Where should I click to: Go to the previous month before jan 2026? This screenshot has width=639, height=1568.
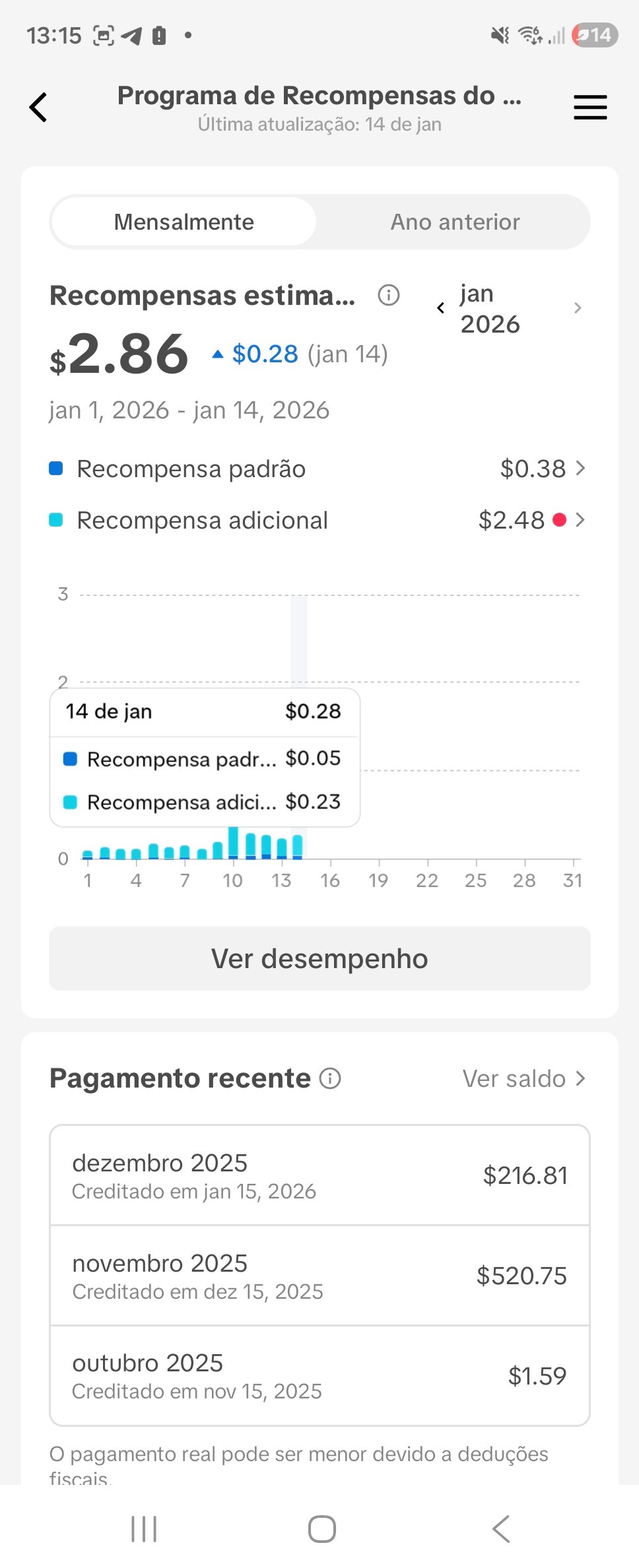point(441,308)
